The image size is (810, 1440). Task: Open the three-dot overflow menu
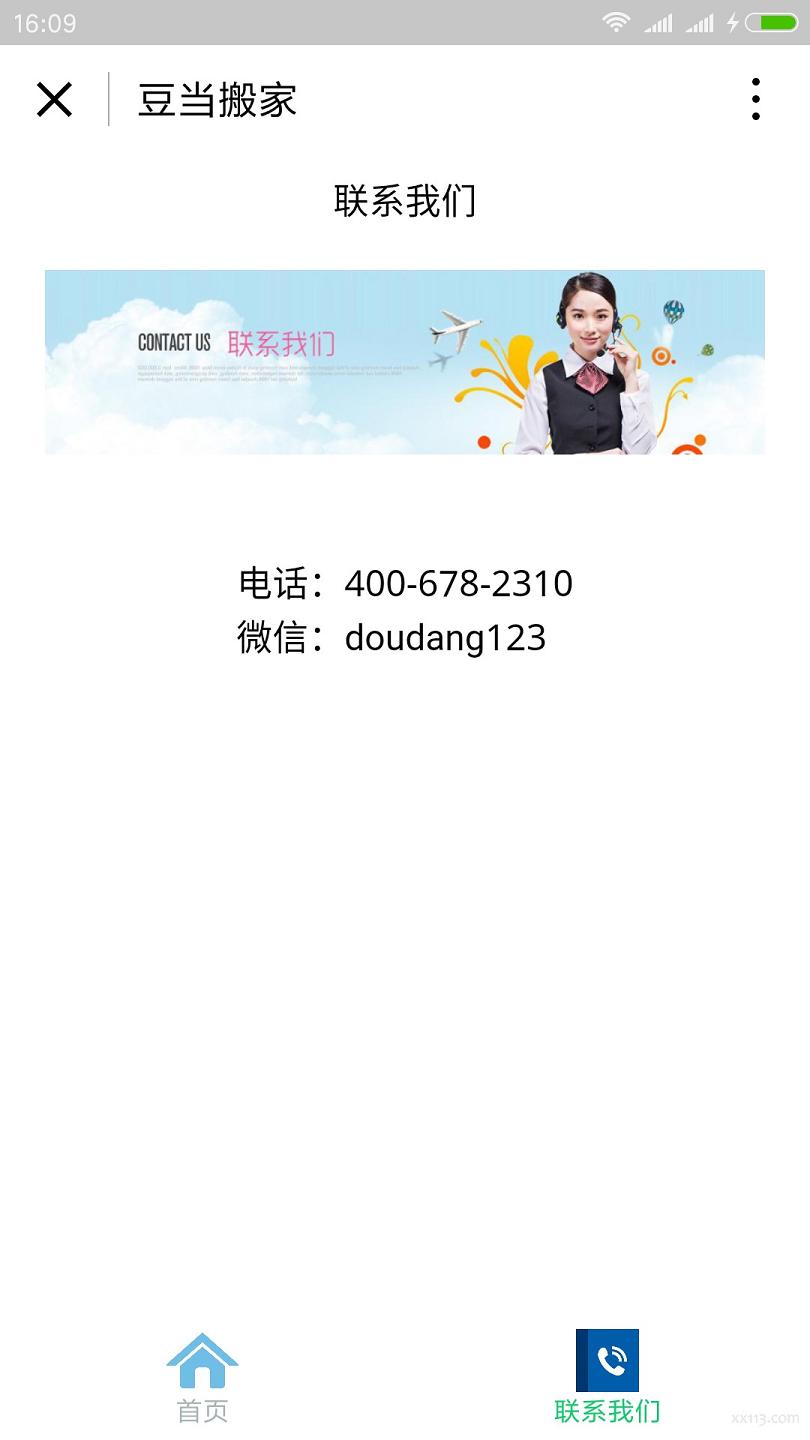(756, 99)
